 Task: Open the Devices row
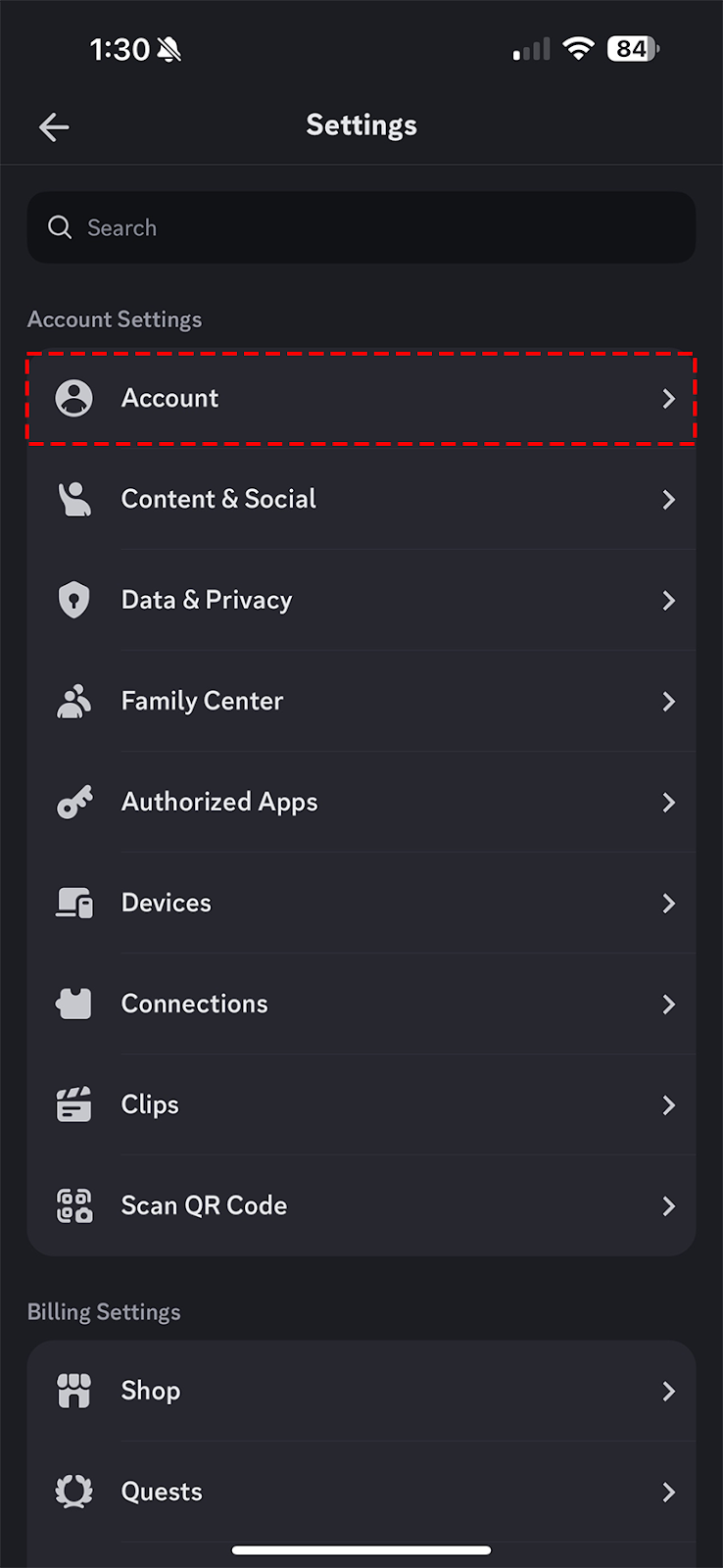tap(361, 903)
